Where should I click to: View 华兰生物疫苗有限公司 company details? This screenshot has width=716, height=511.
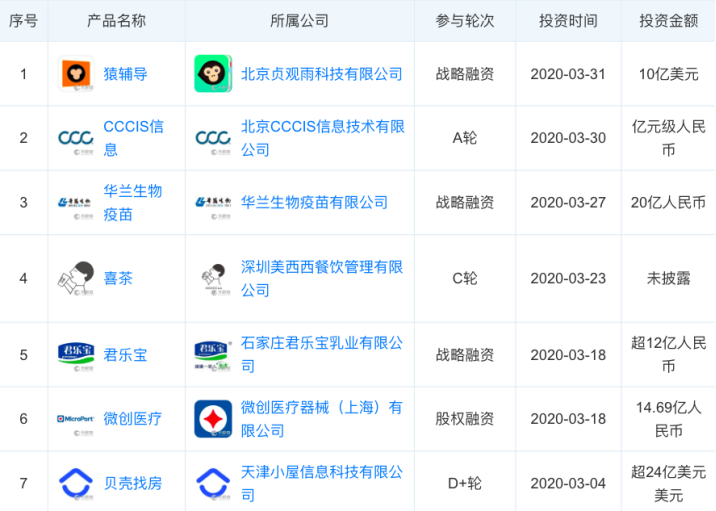point(314,202)
